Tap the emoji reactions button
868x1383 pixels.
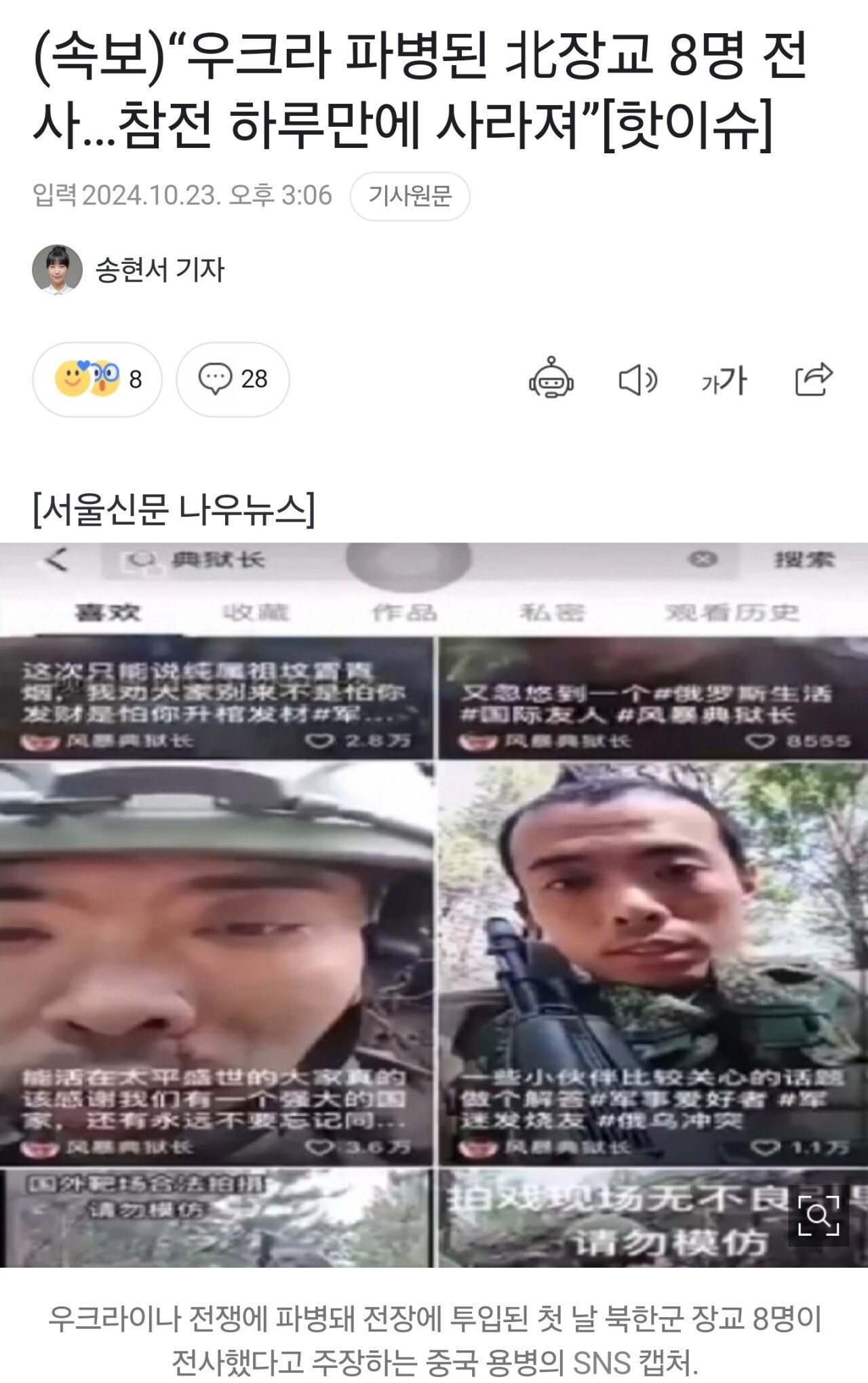97,379
